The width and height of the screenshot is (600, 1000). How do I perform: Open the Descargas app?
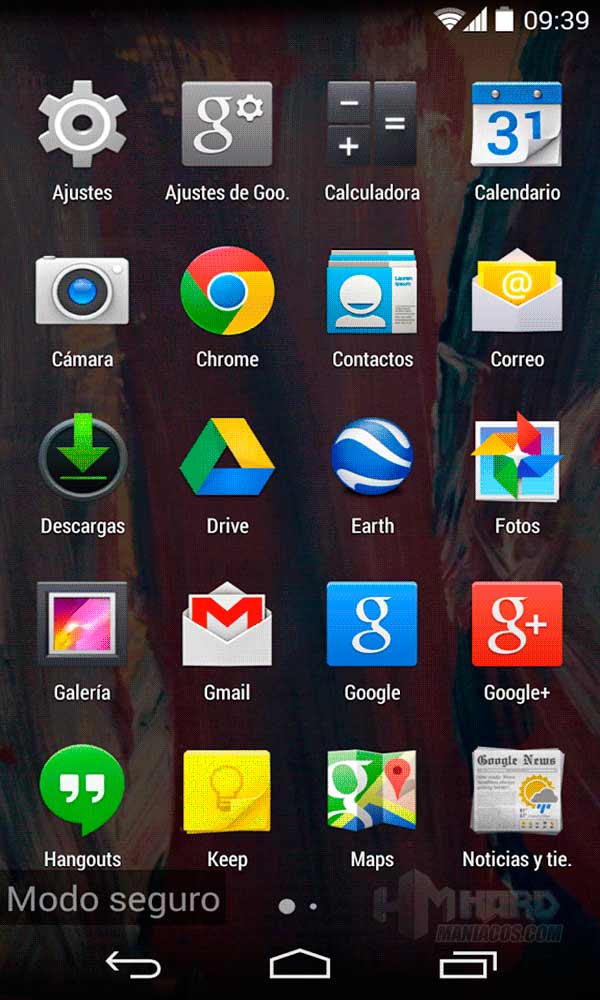(x=82, y=458)
